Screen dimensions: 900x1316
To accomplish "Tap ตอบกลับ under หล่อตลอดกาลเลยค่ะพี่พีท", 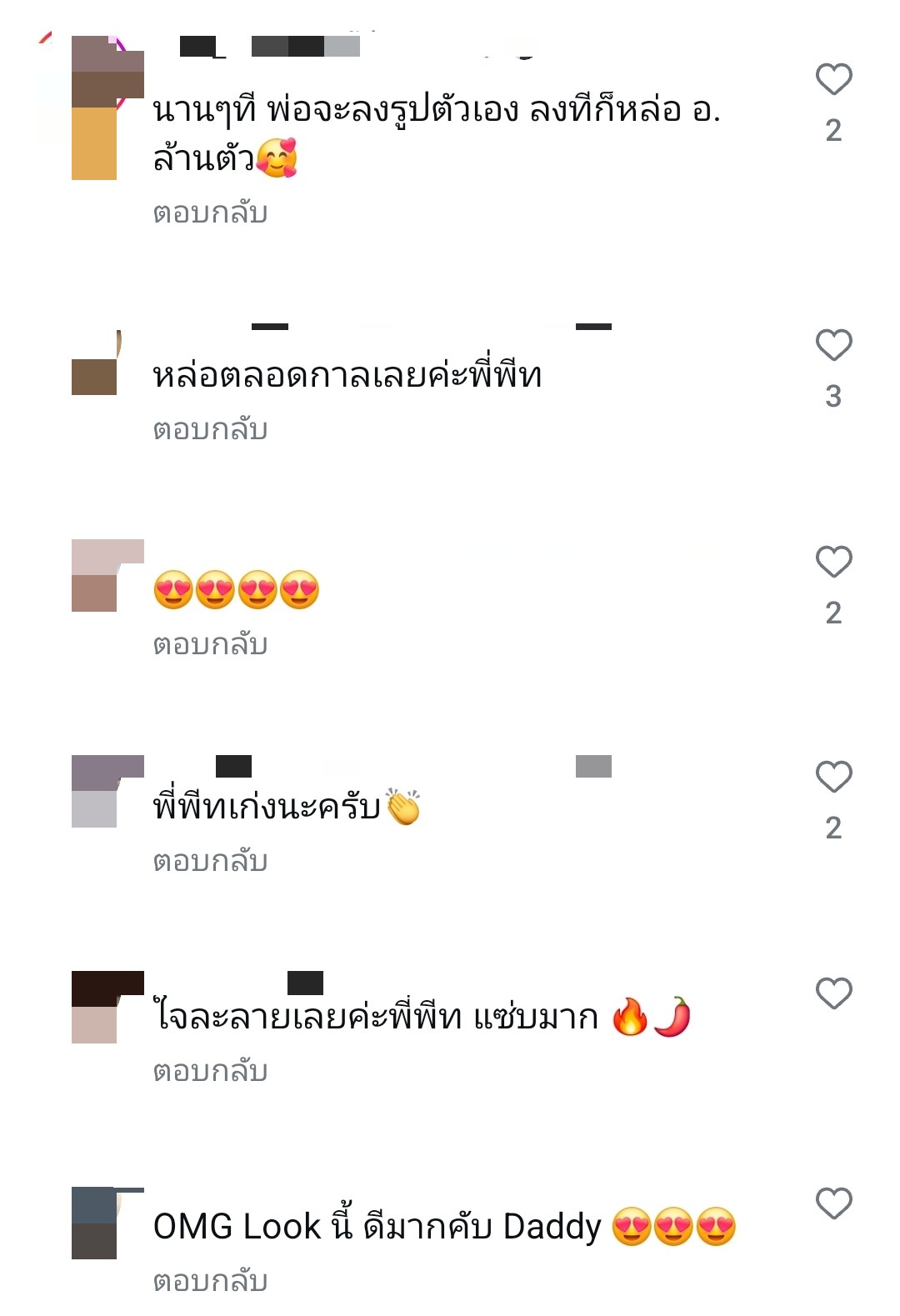I will [210, 430].
